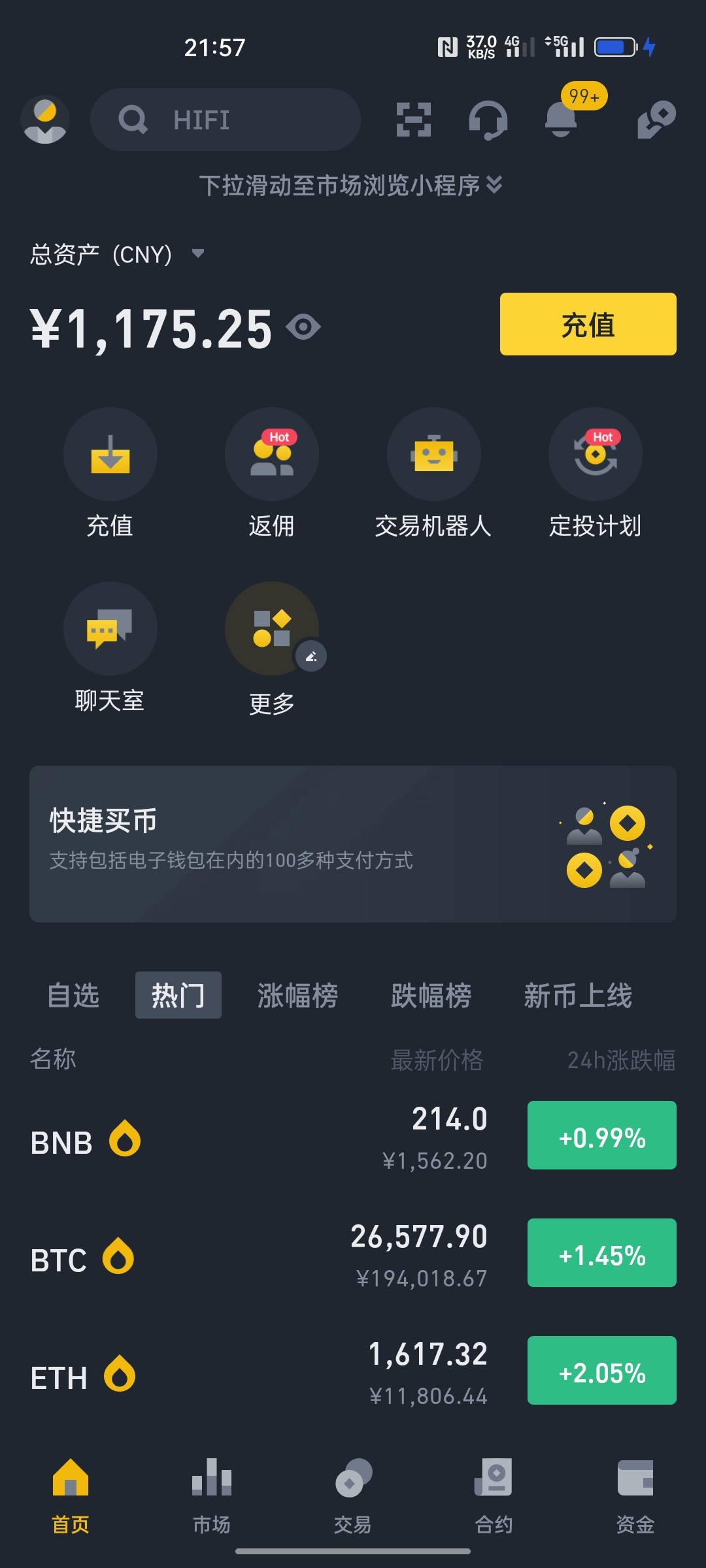This screenshot has width=706, height=1568.
Task: Switch to the 新币上线 new listings tab
Action: click(578, 996)
